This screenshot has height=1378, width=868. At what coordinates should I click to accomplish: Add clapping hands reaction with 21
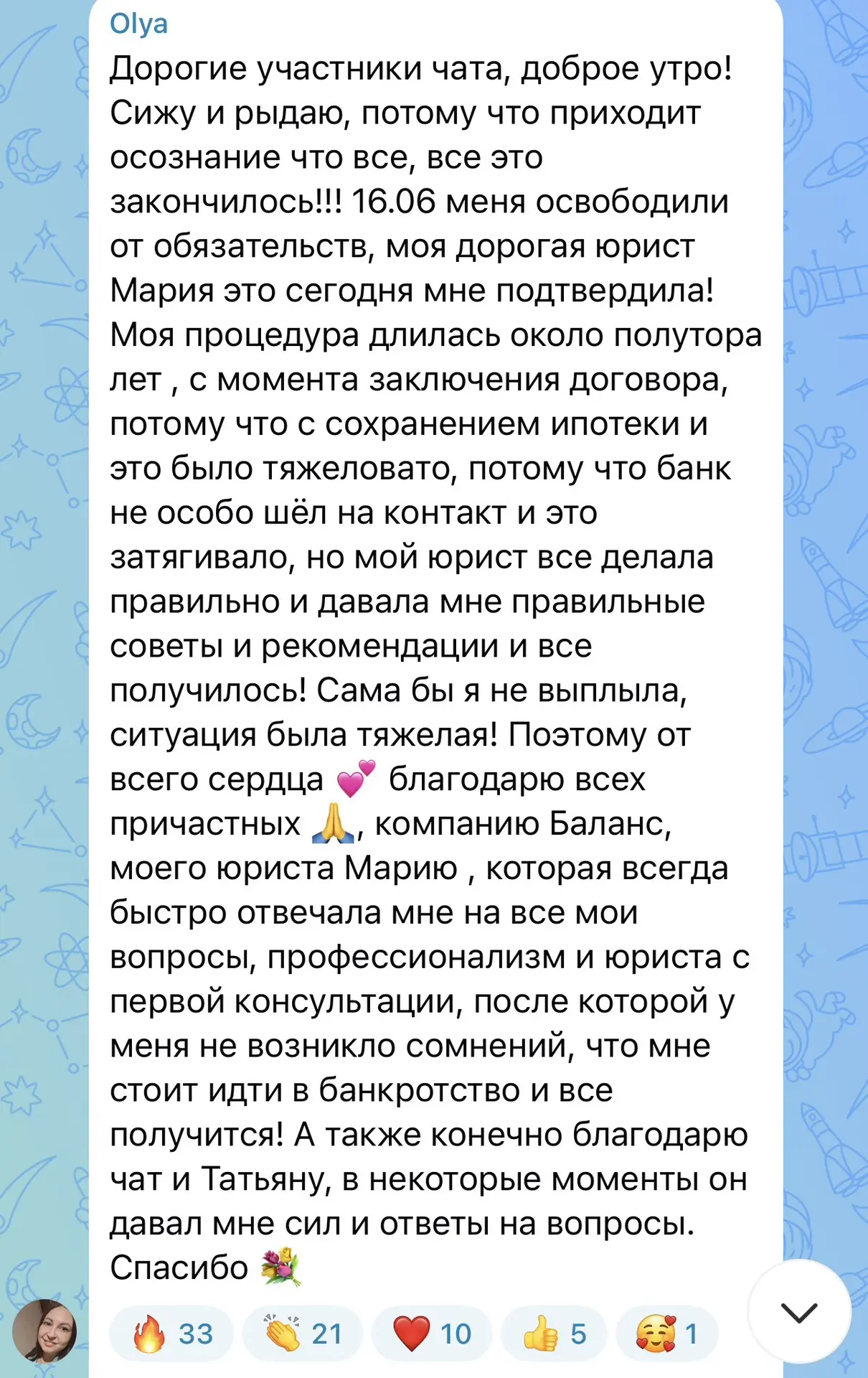click(302, 1334)
